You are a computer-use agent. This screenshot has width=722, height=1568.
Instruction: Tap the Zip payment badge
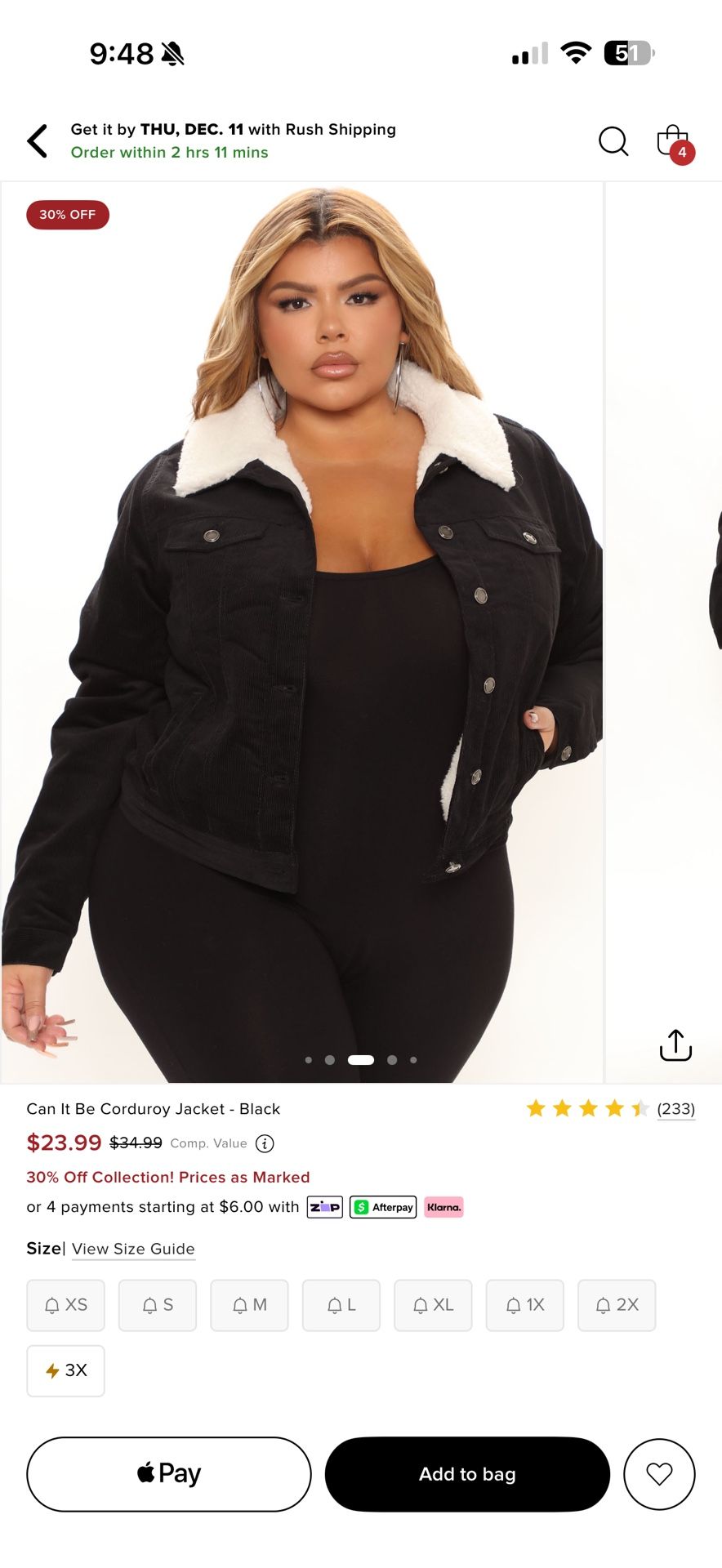tap(324, 1206)
